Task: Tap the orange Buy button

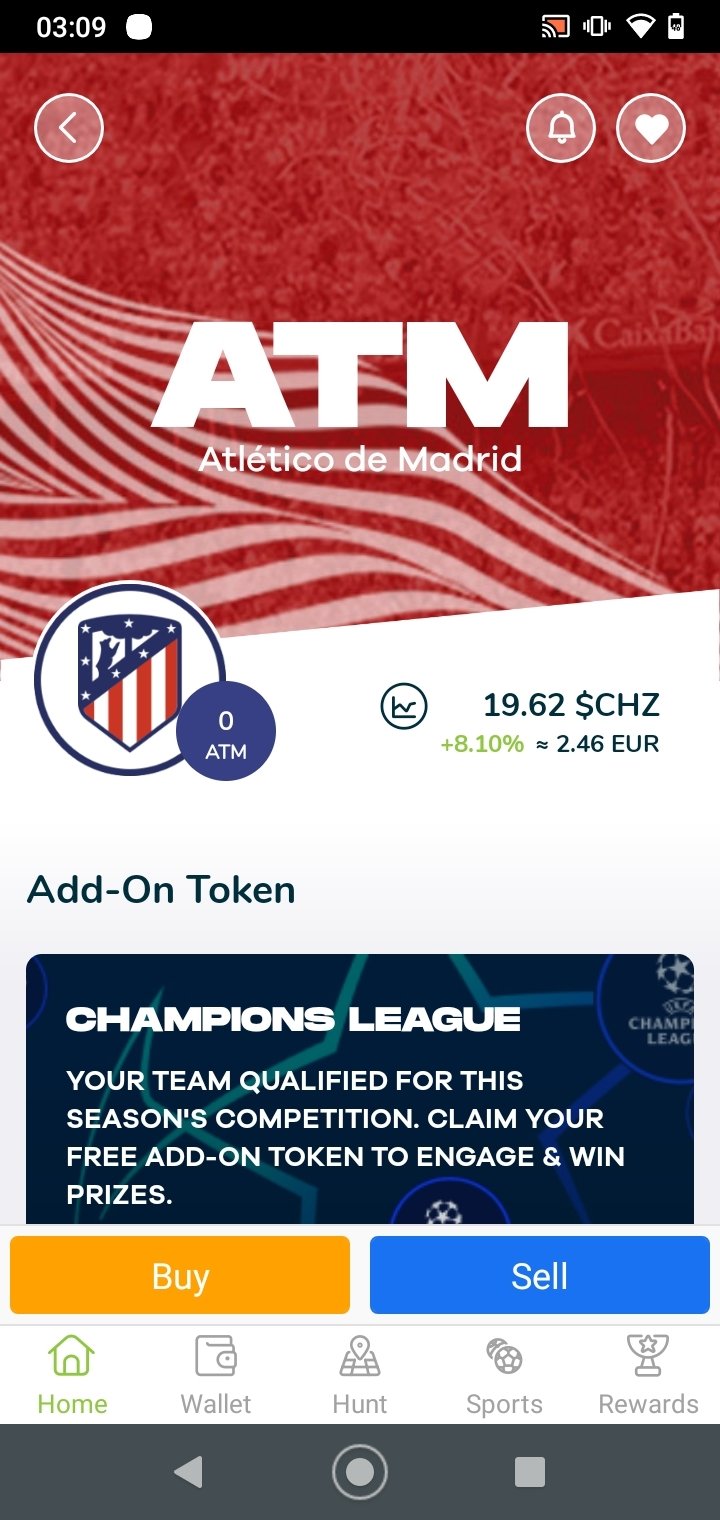Action: (x=180, y=1275)
